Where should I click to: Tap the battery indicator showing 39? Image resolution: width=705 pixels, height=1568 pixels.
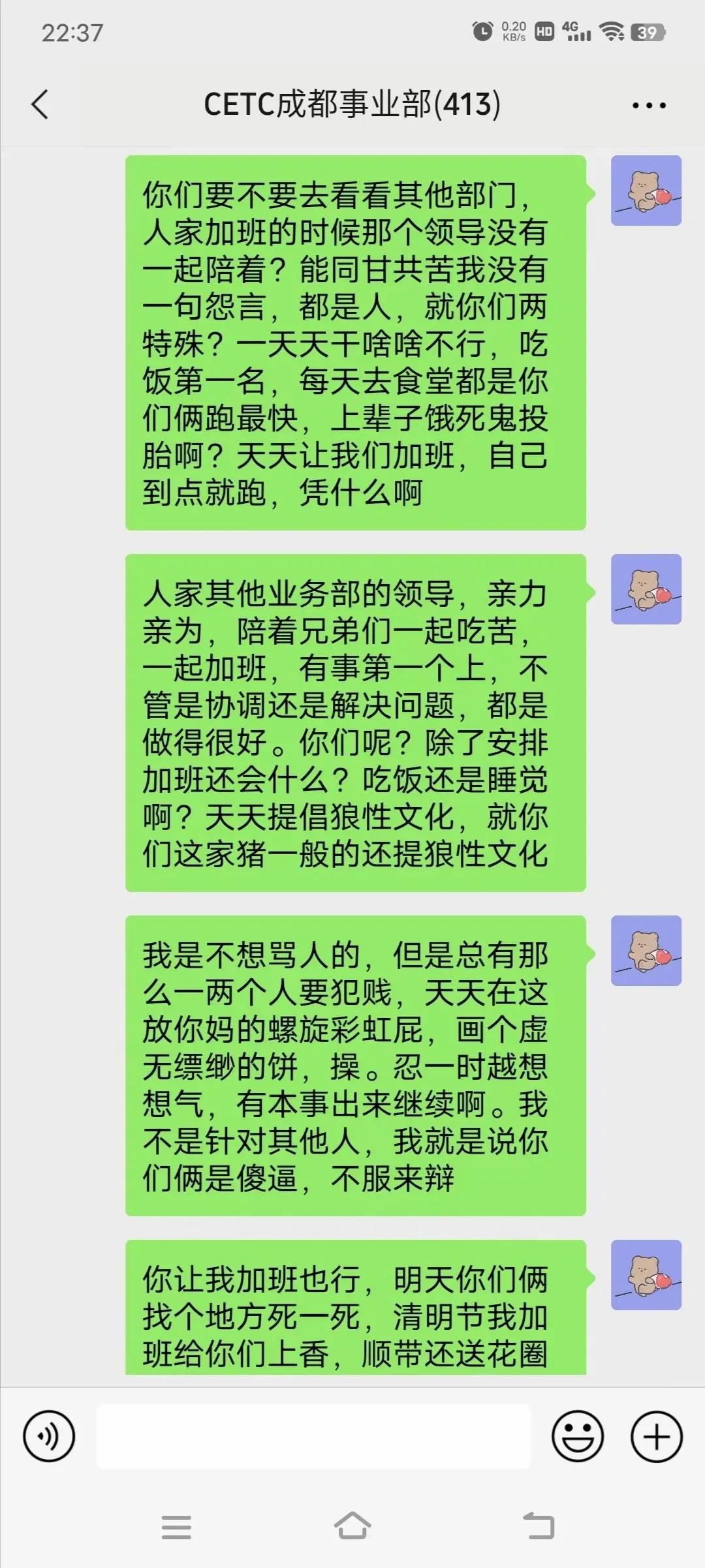pos(646,30)
